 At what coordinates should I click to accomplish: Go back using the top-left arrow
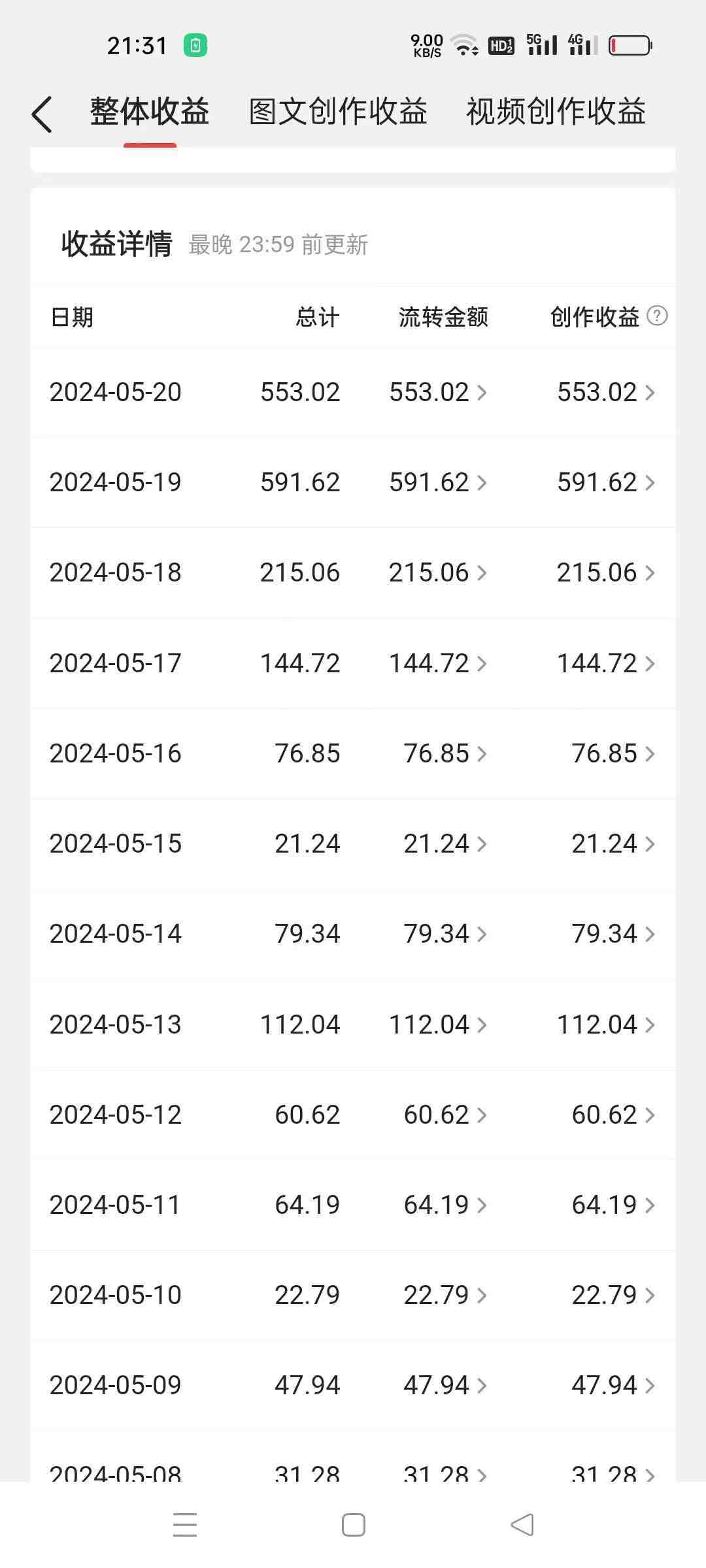(x=42, y=114)
